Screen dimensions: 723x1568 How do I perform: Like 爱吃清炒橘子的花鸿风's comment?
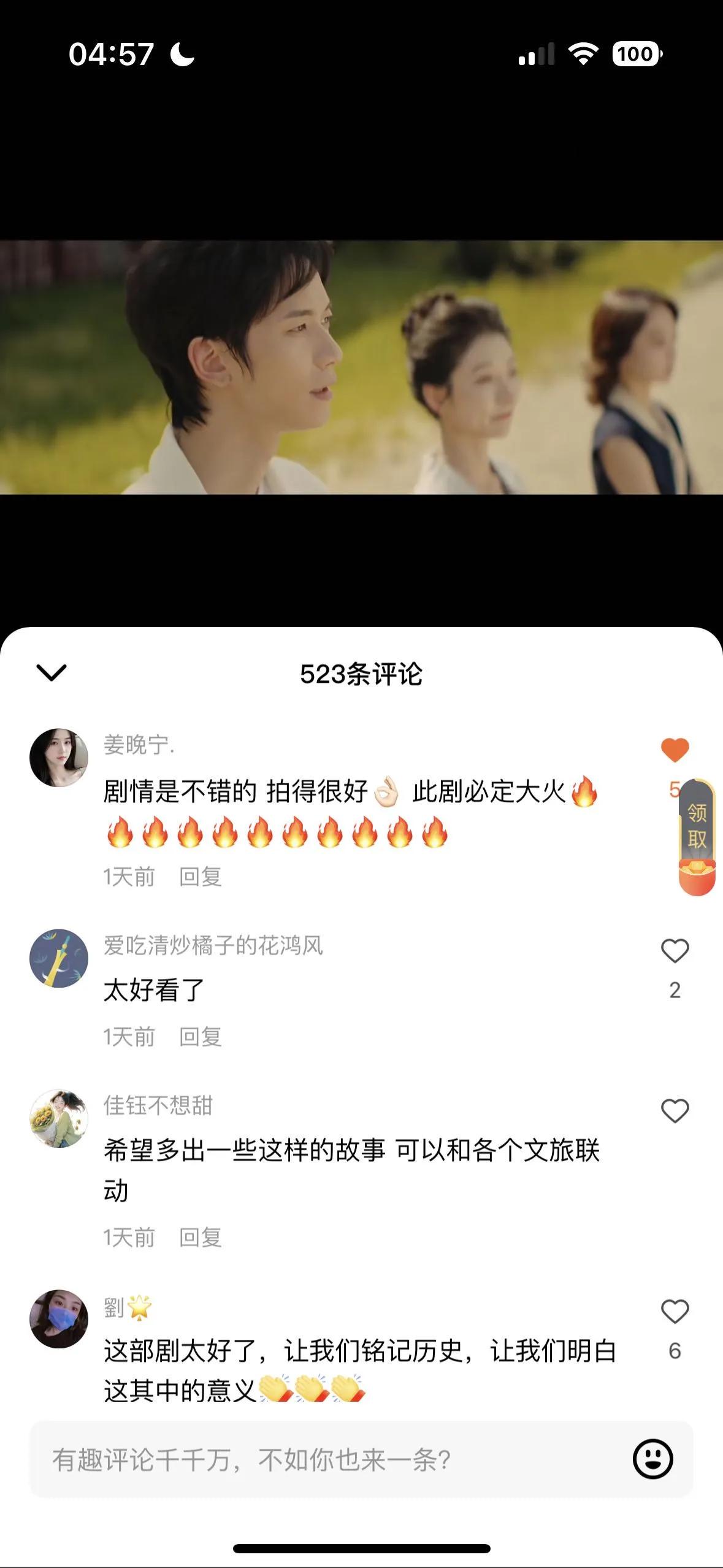[x=675, y=951]
